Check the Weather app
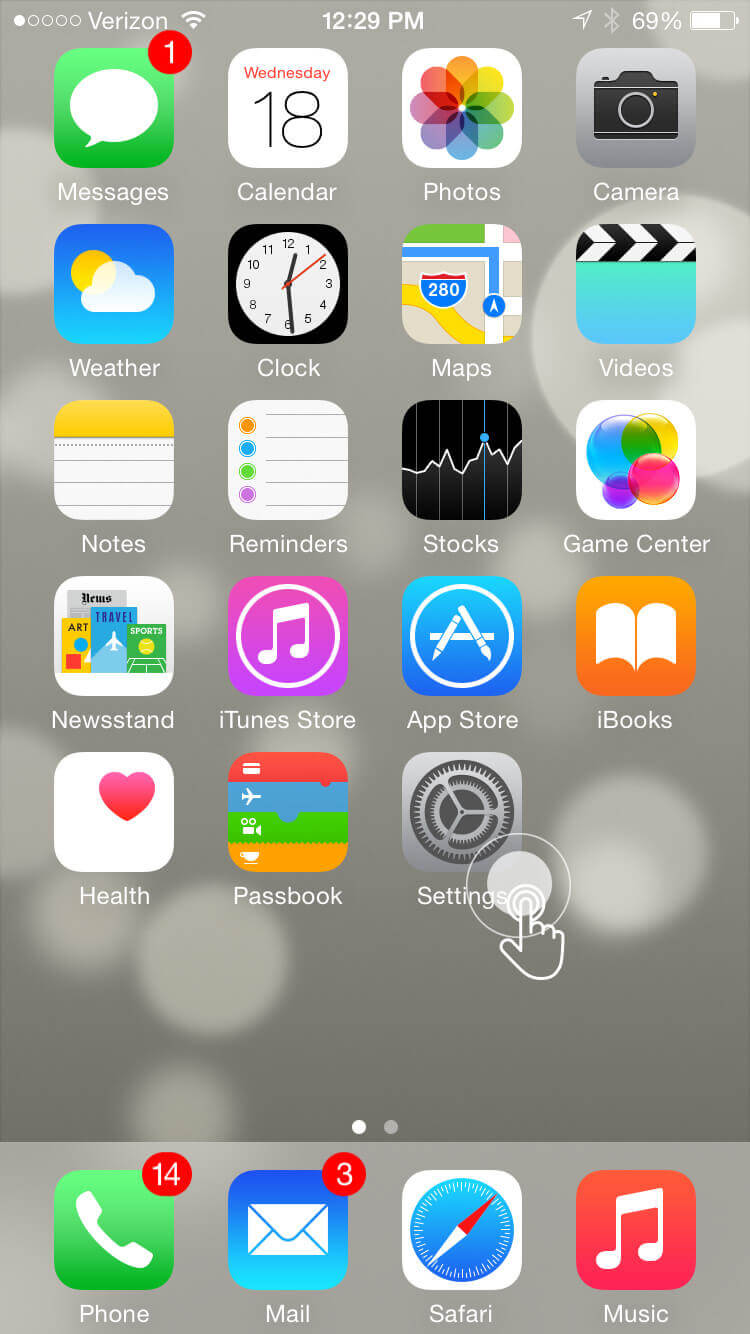The width and height of the screenshot is (750, 1334). coord(113,284)
